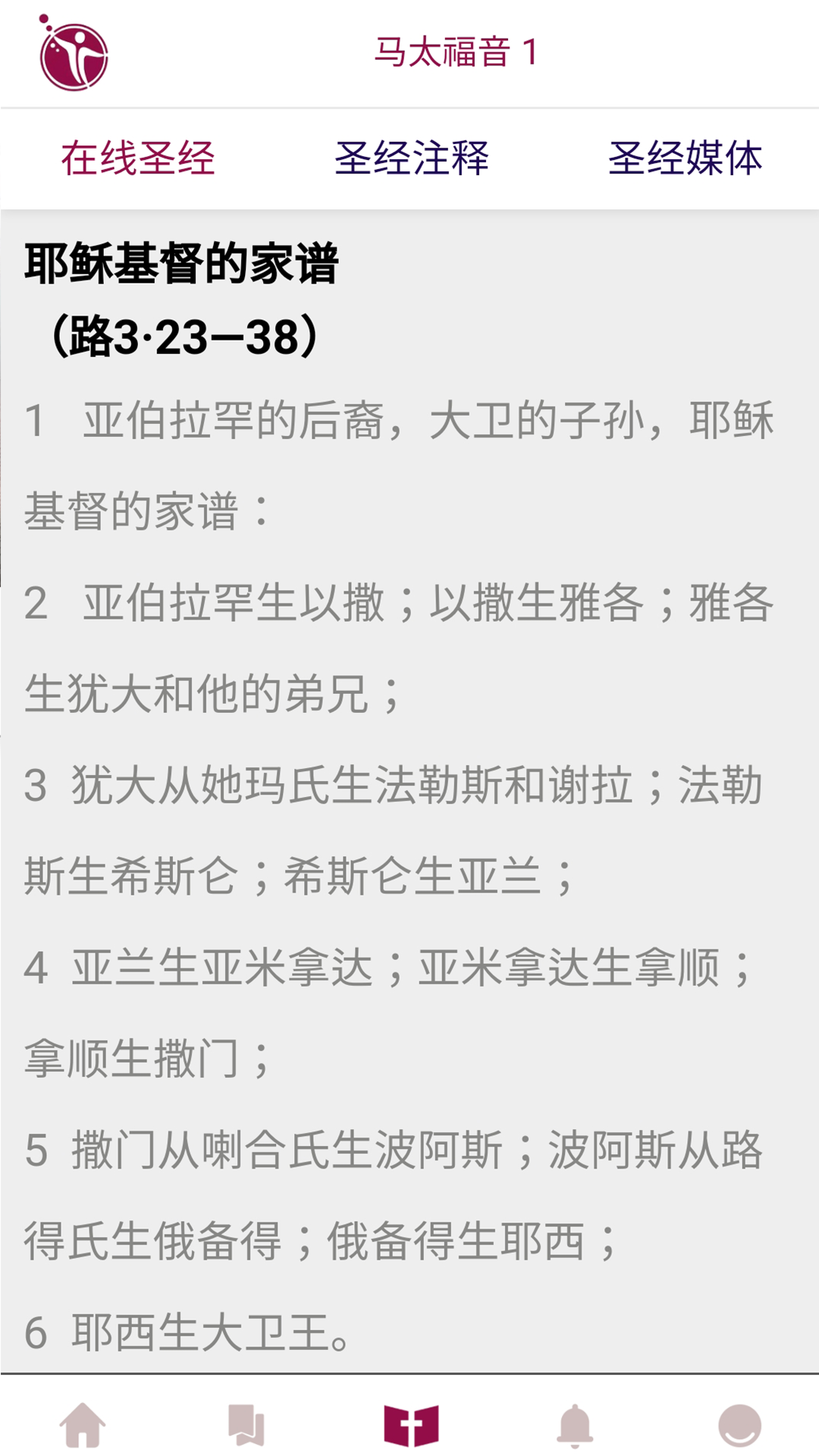Image resolution: width=819 pixels, height=1456 pixels.
Task: Go to the home tab
Action: pos(83,1424)
